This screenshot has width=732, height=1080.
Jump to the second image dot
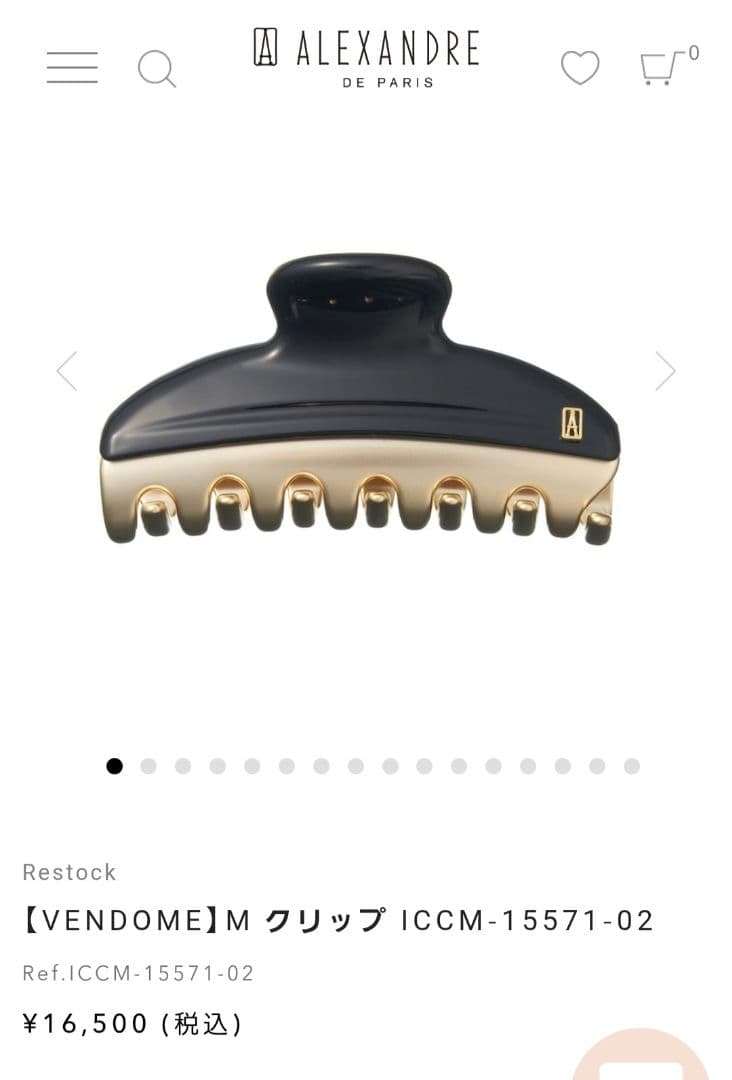pos(149,766)
